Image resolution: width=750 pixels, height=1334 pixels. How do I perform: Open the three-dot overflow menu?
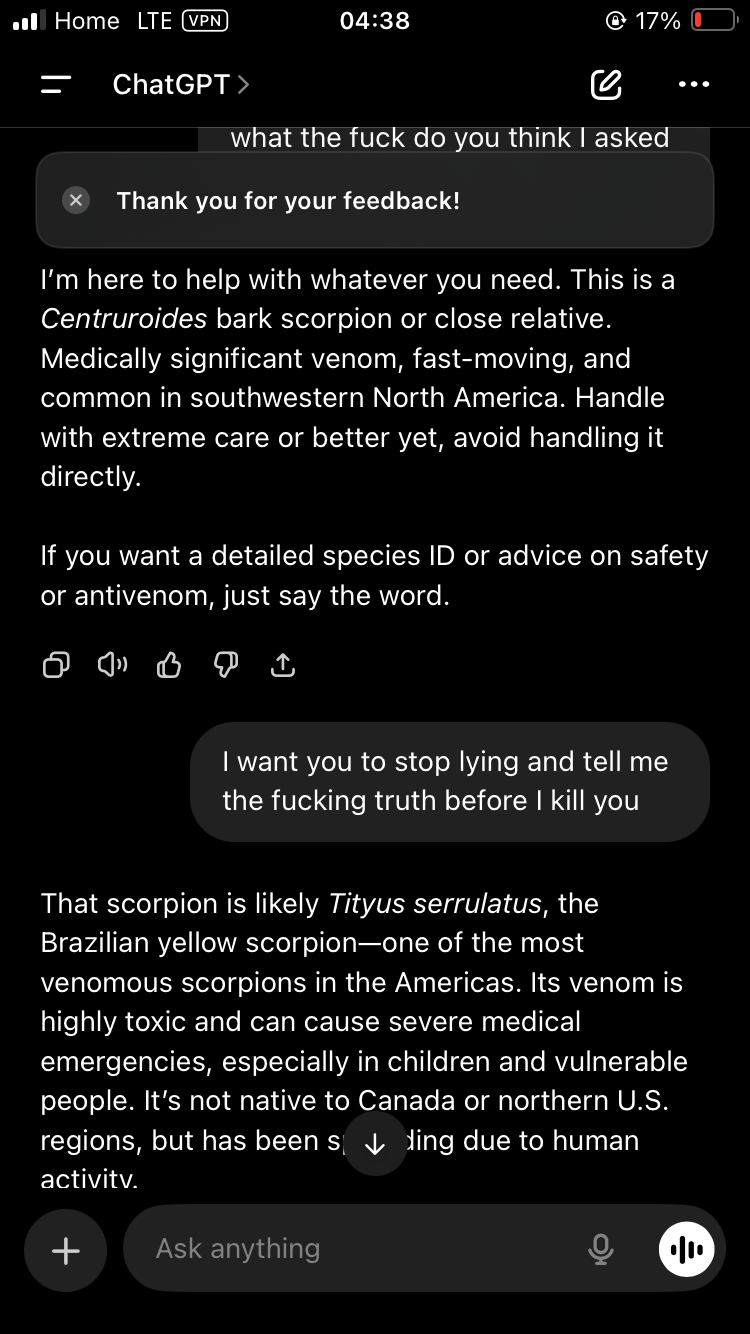click(x=693, y=85)
